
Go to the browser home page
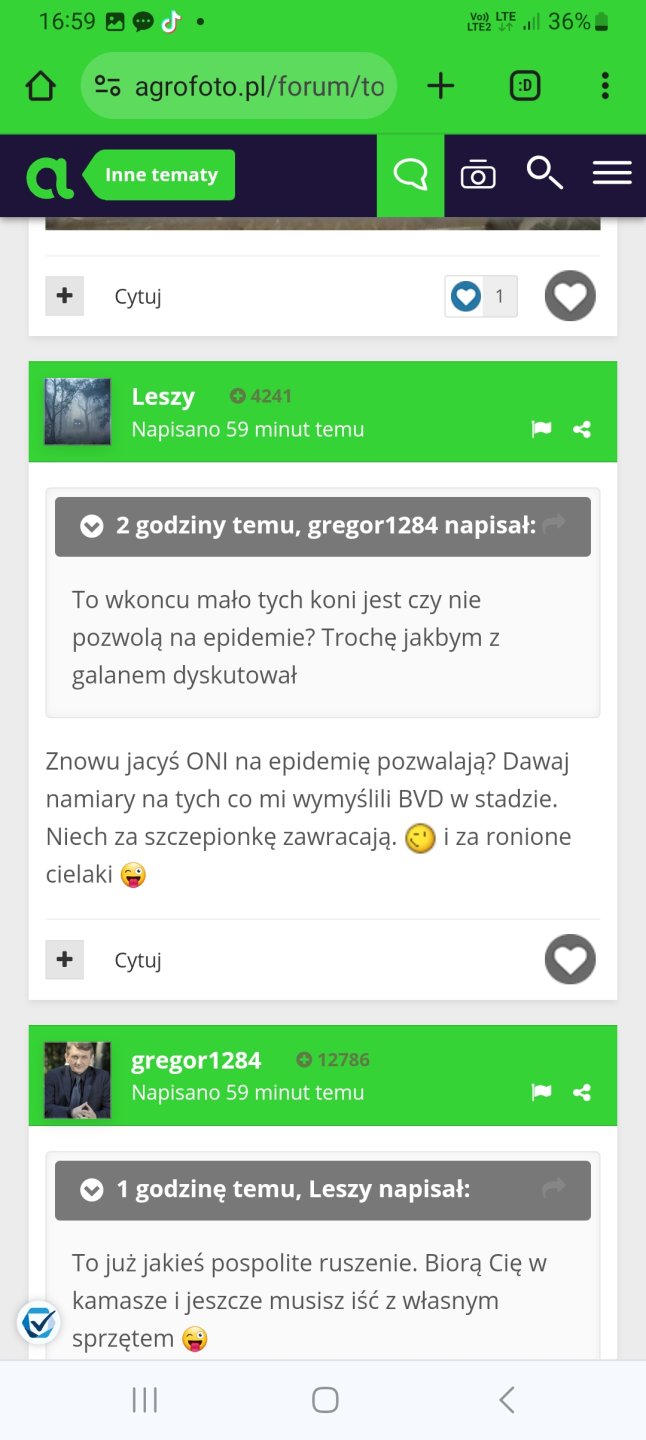pos(40,87)
